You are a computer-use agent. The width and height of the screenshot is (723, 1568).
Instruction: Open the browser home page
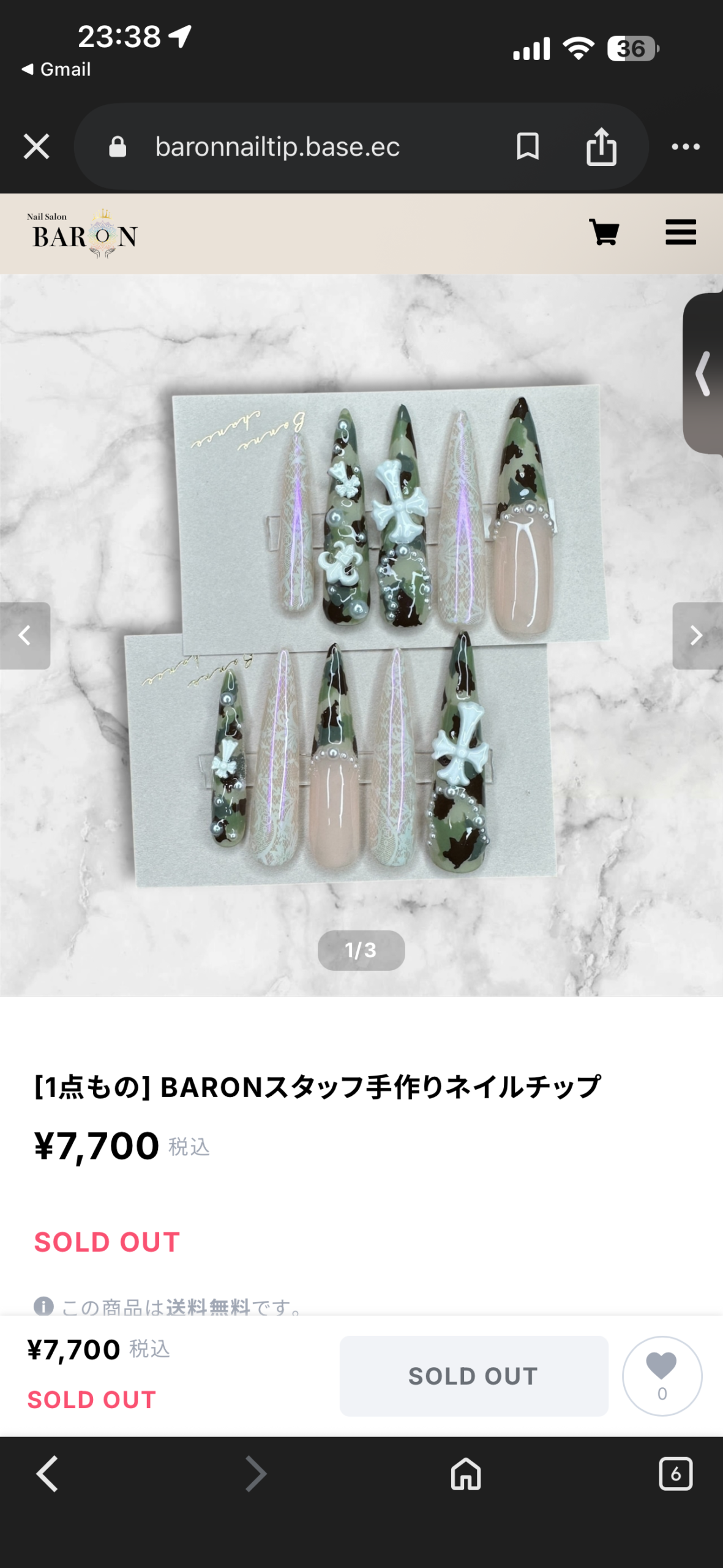pos(466,1474)
